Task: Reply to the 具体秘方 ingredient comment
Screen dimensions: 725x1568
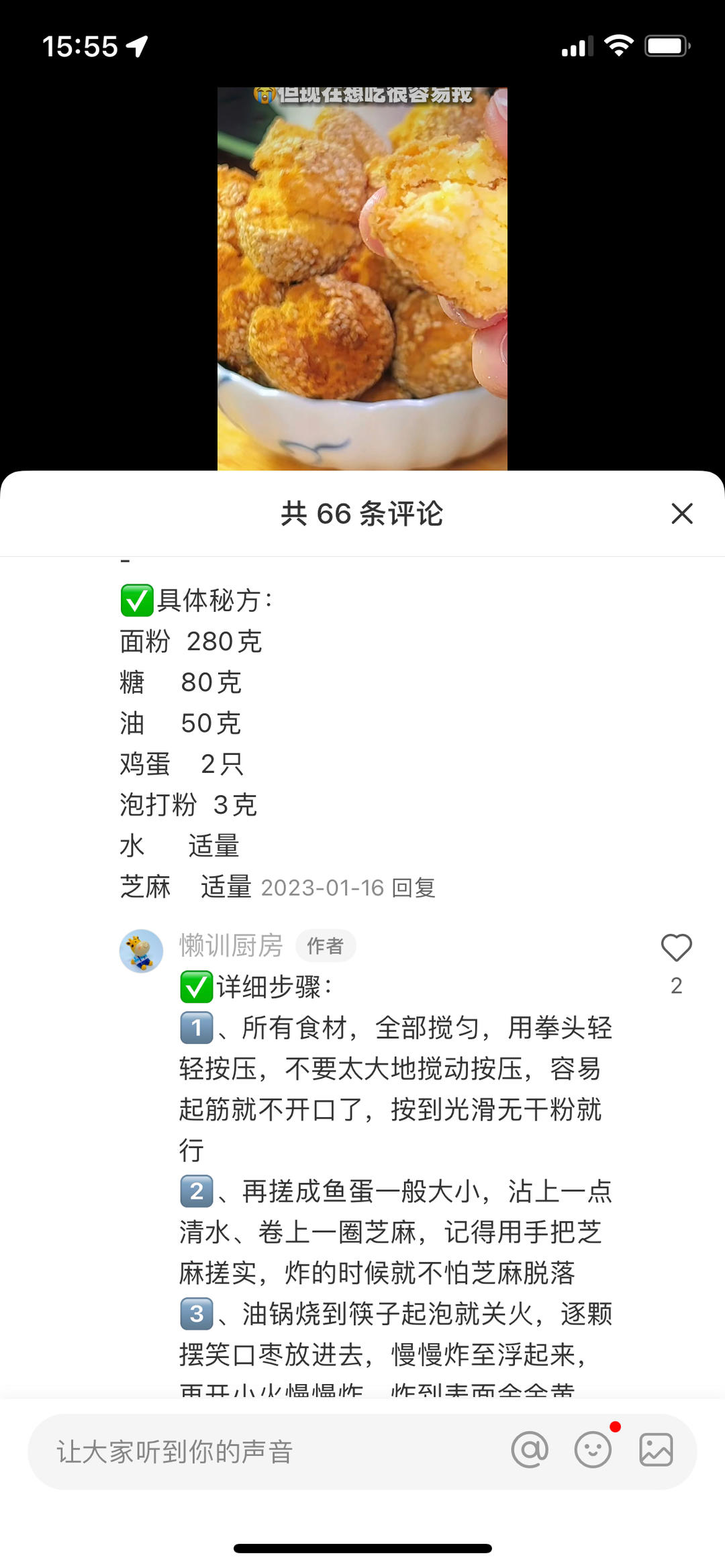Action: point(414,888)
